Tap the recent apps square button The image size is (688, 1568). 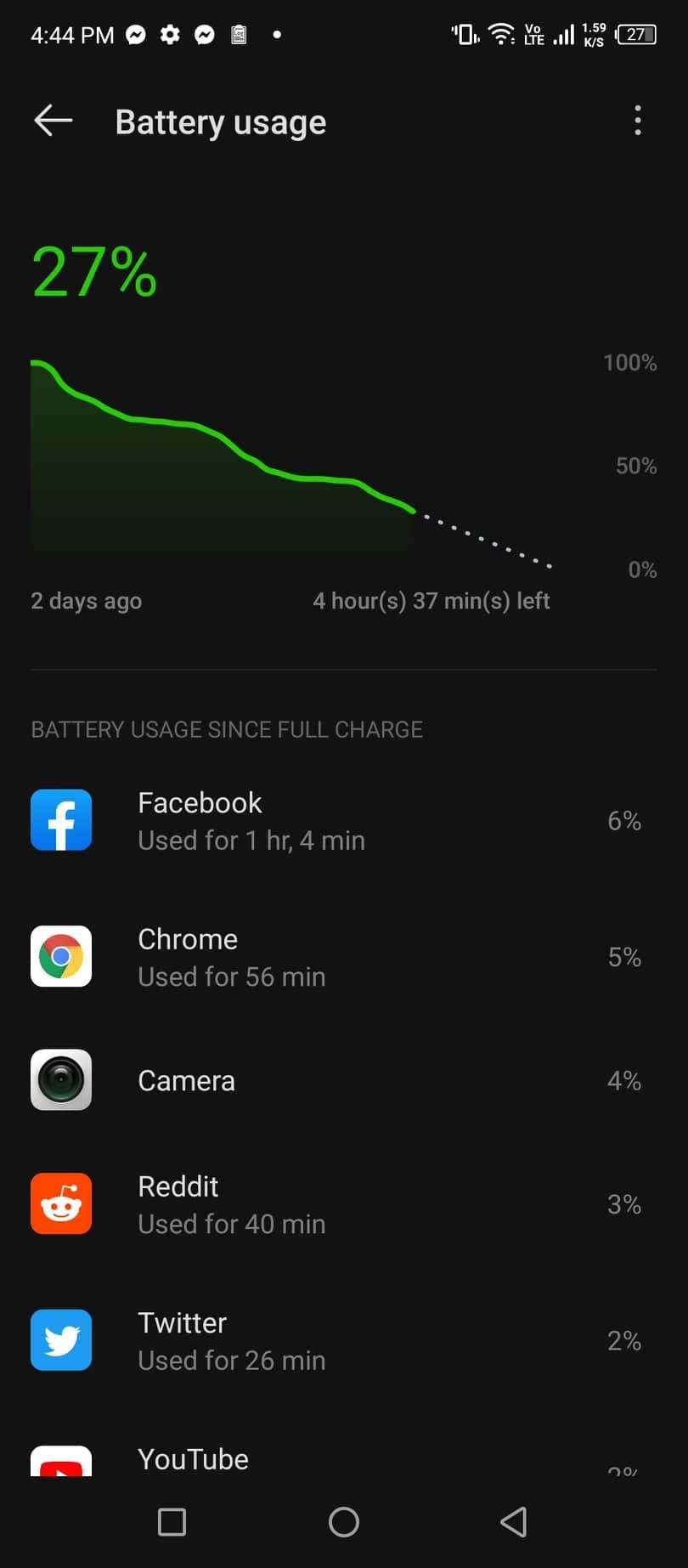172,1521
